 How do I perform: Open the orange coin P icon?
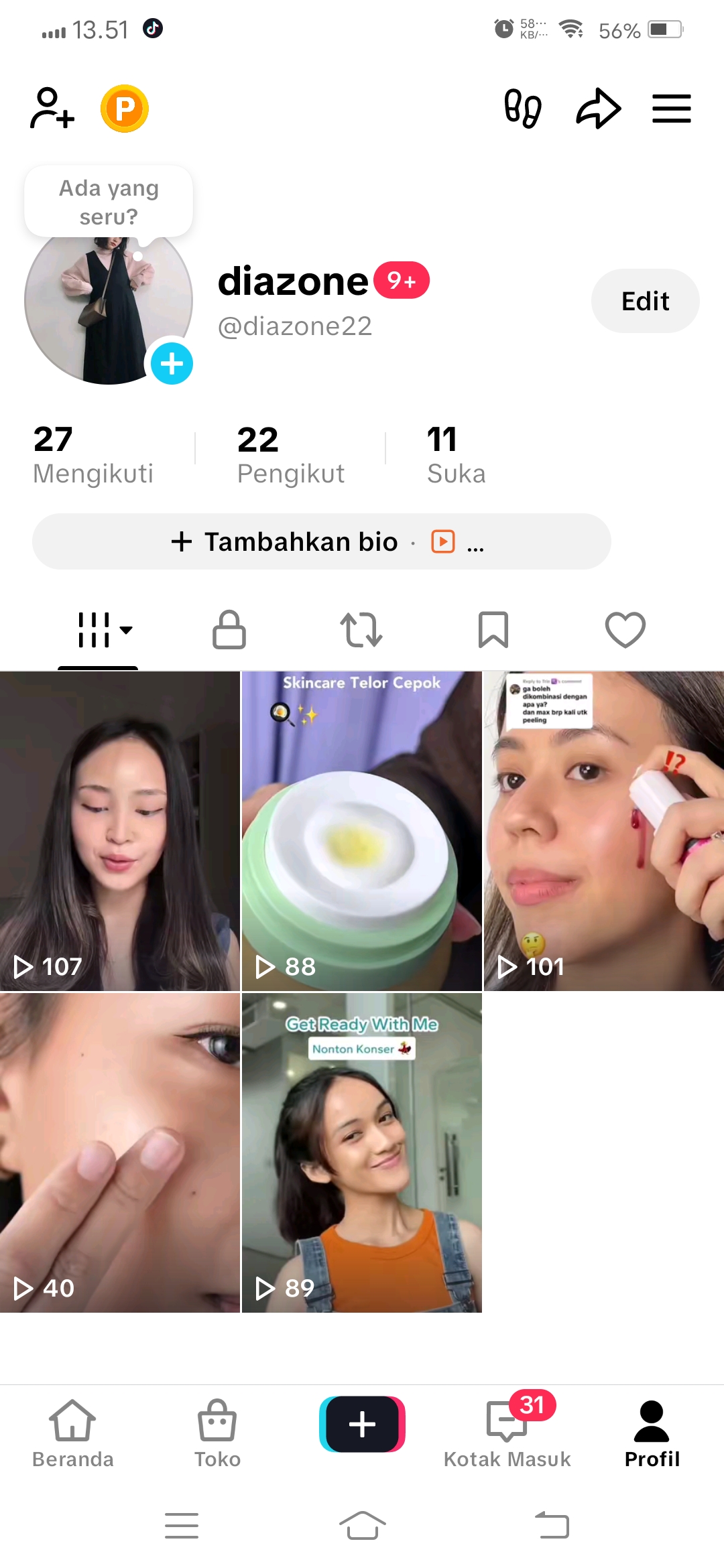coord(125,108)
